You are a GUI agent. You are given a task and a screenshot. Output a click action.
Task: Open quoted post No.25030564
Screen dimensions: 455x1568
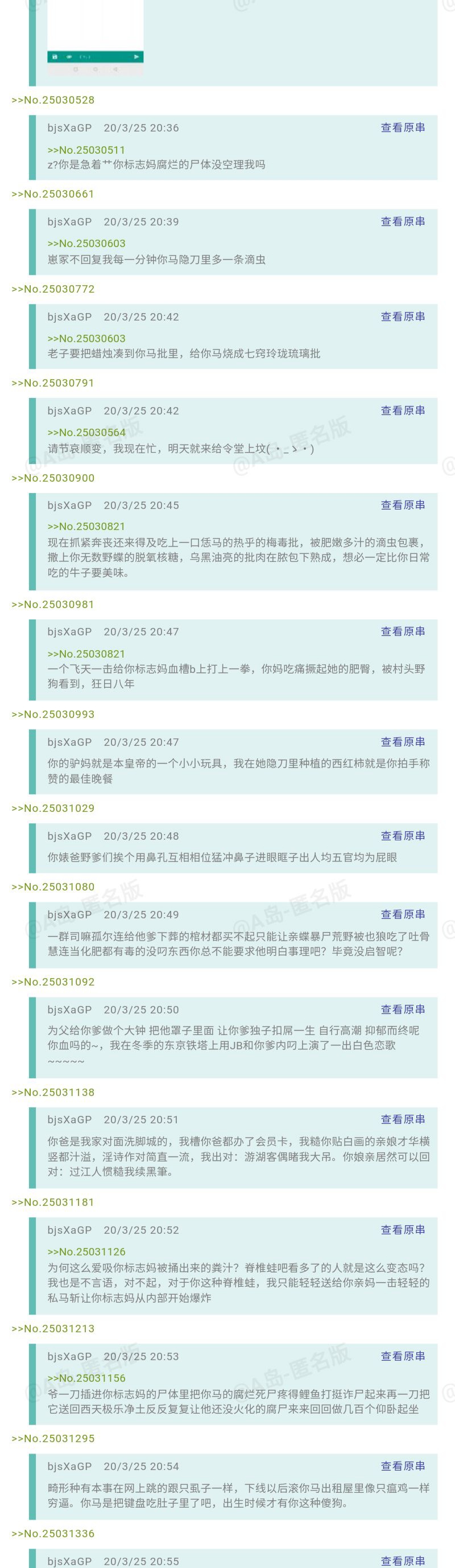[86, 432]
